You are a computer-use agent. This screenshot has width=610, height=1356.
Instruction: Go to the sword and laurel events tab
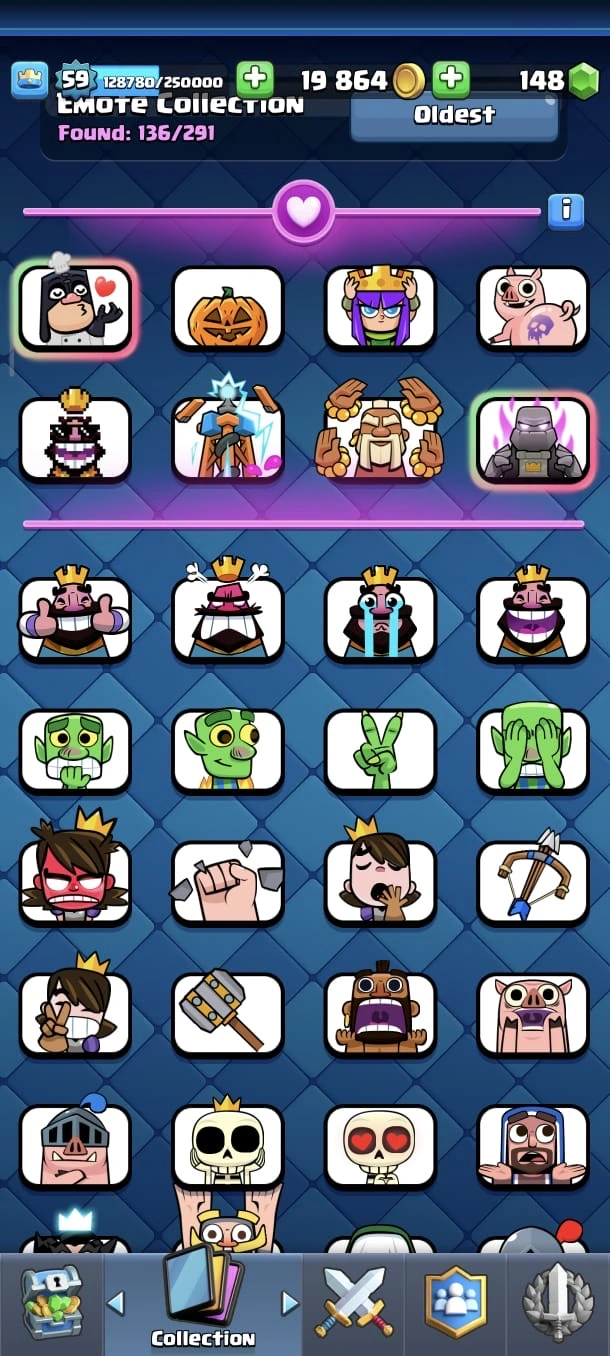click(559, 1303)
